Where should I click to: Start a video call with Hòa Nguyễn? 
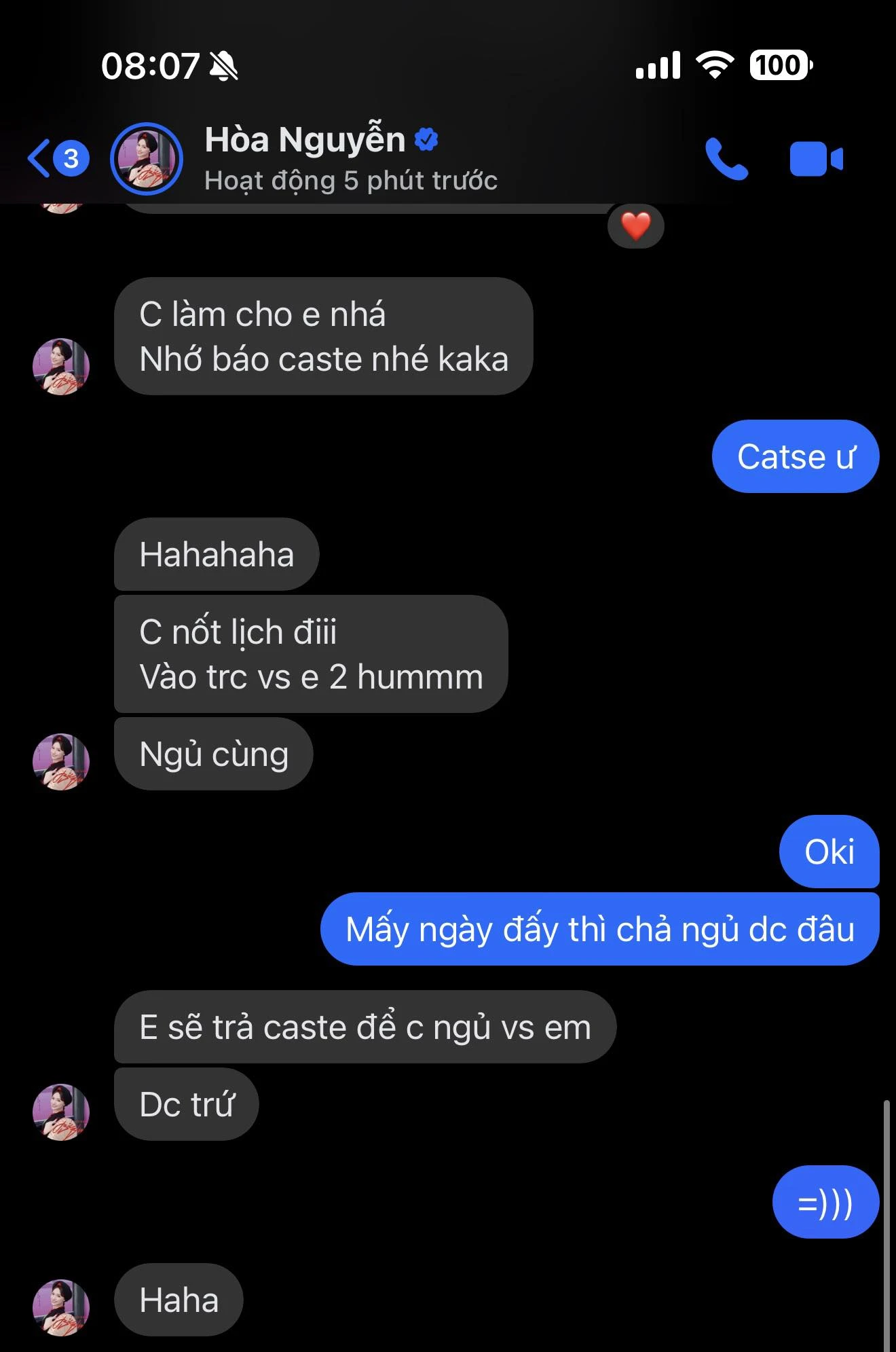816,159
